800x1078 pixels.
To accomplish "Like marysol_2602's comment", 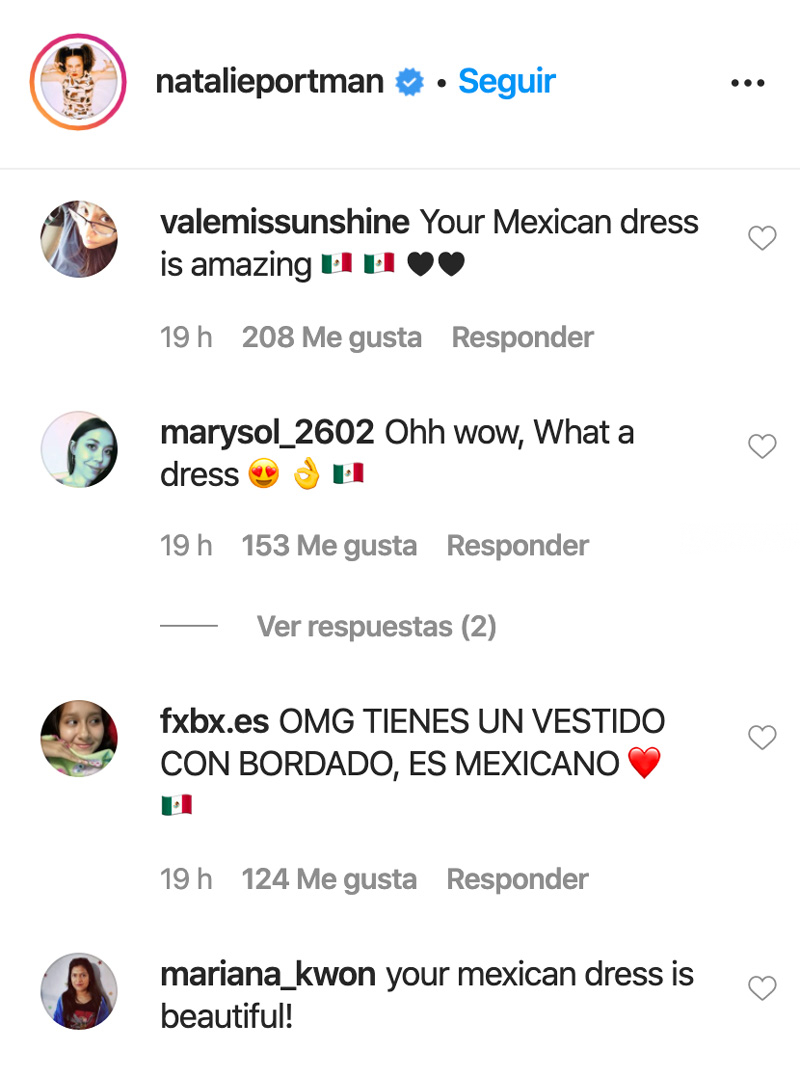I will coord(762,447).
